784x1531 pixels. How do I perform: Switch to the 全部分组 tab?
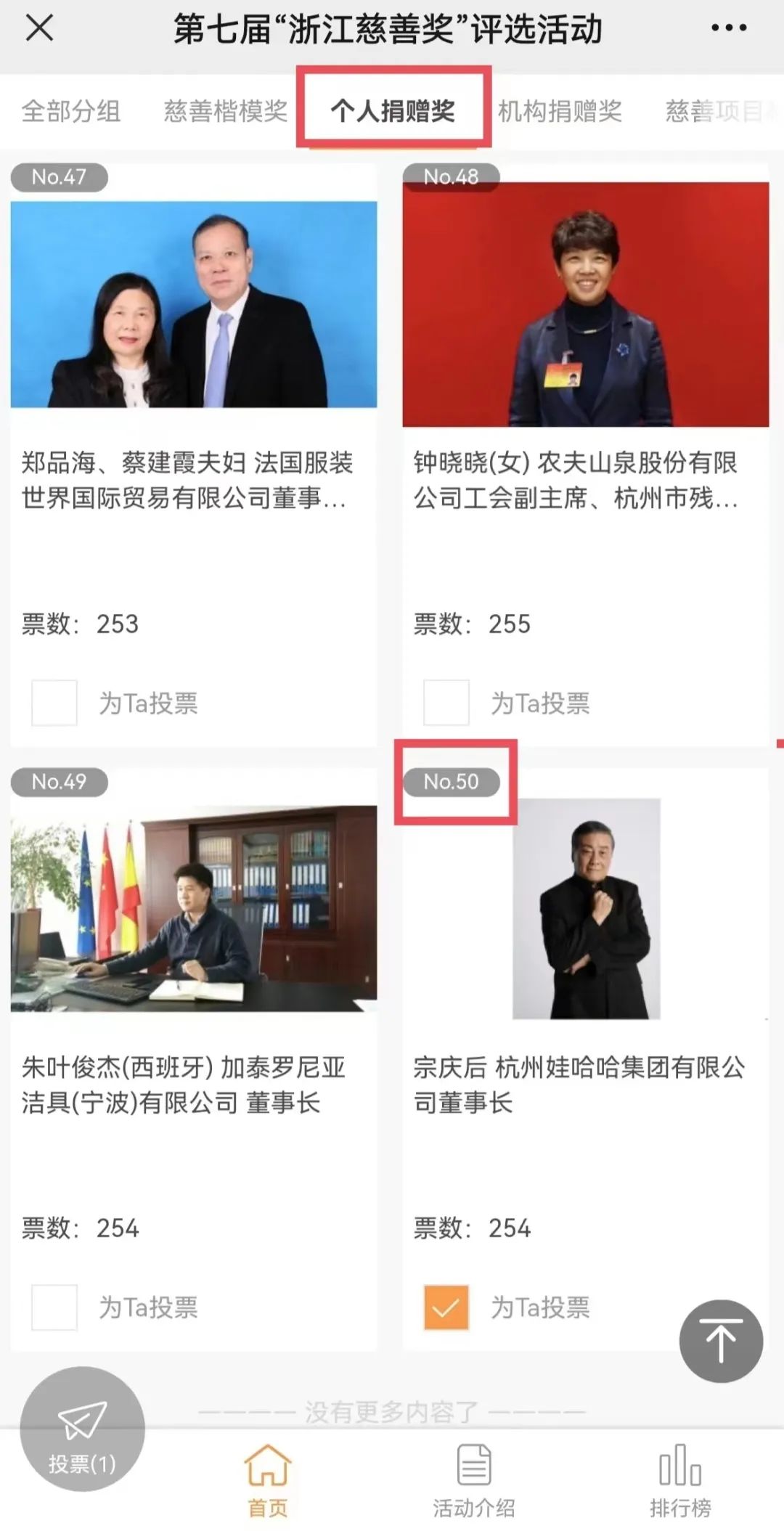click(x=70, y=111)
